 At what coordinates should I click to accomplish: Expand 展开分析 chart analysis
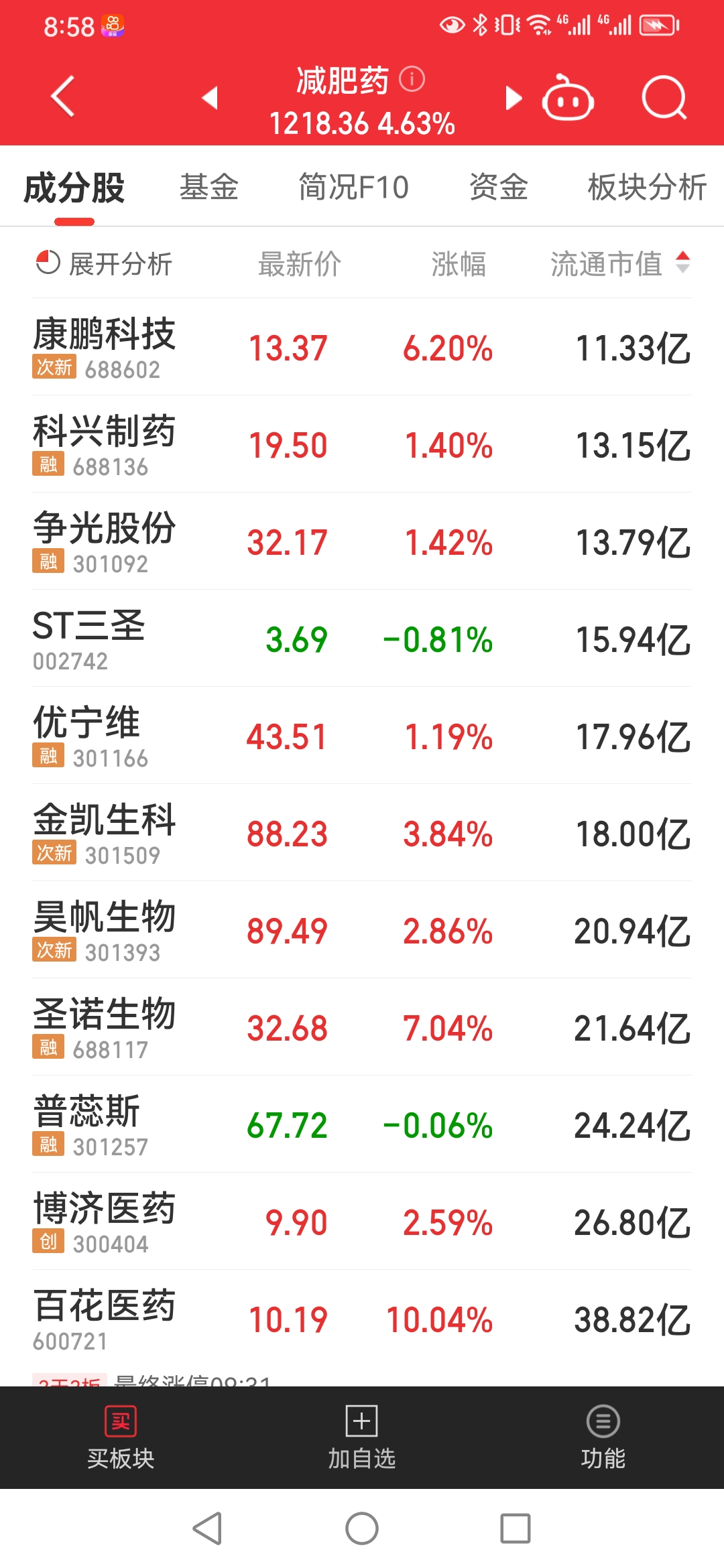pos(104,263)
